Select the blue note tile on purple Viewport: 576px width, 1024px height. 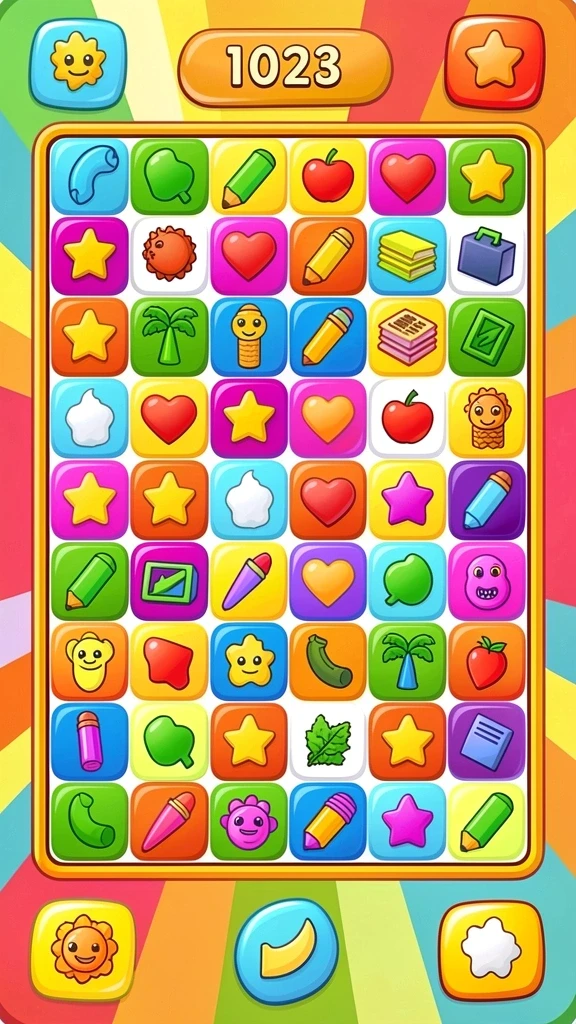coord(487,741)
